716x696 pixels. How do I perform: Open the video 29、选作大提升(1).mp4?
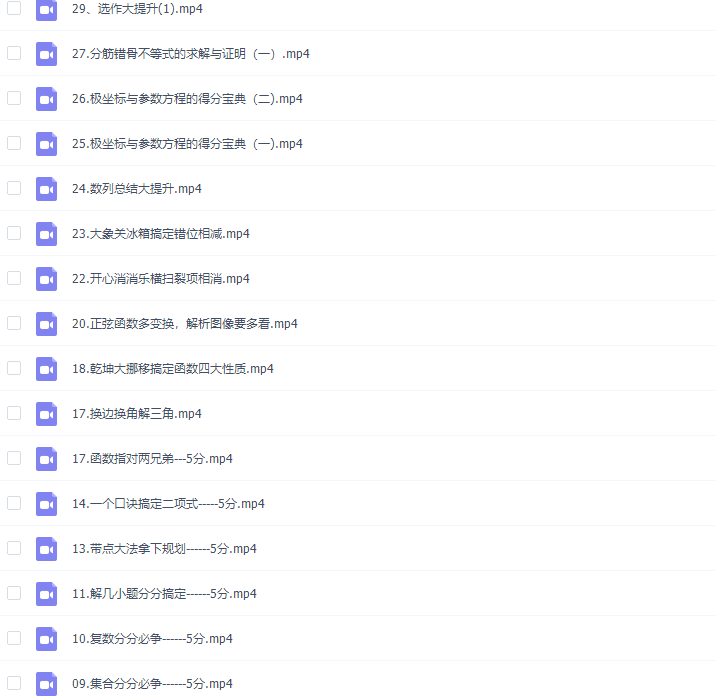(x=138, y=9)
